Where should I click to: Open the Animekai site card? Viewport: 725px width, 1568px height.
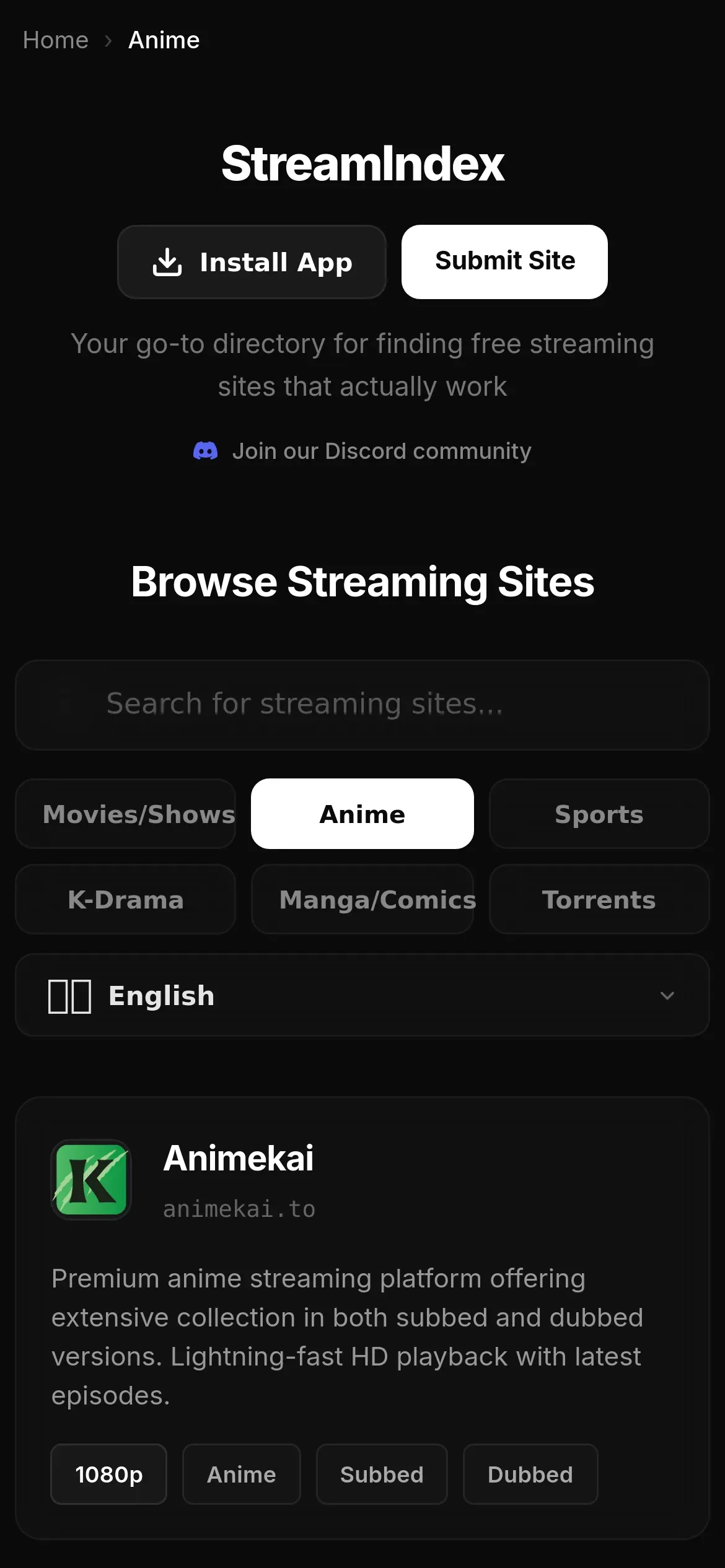[x=239, y=1159]
